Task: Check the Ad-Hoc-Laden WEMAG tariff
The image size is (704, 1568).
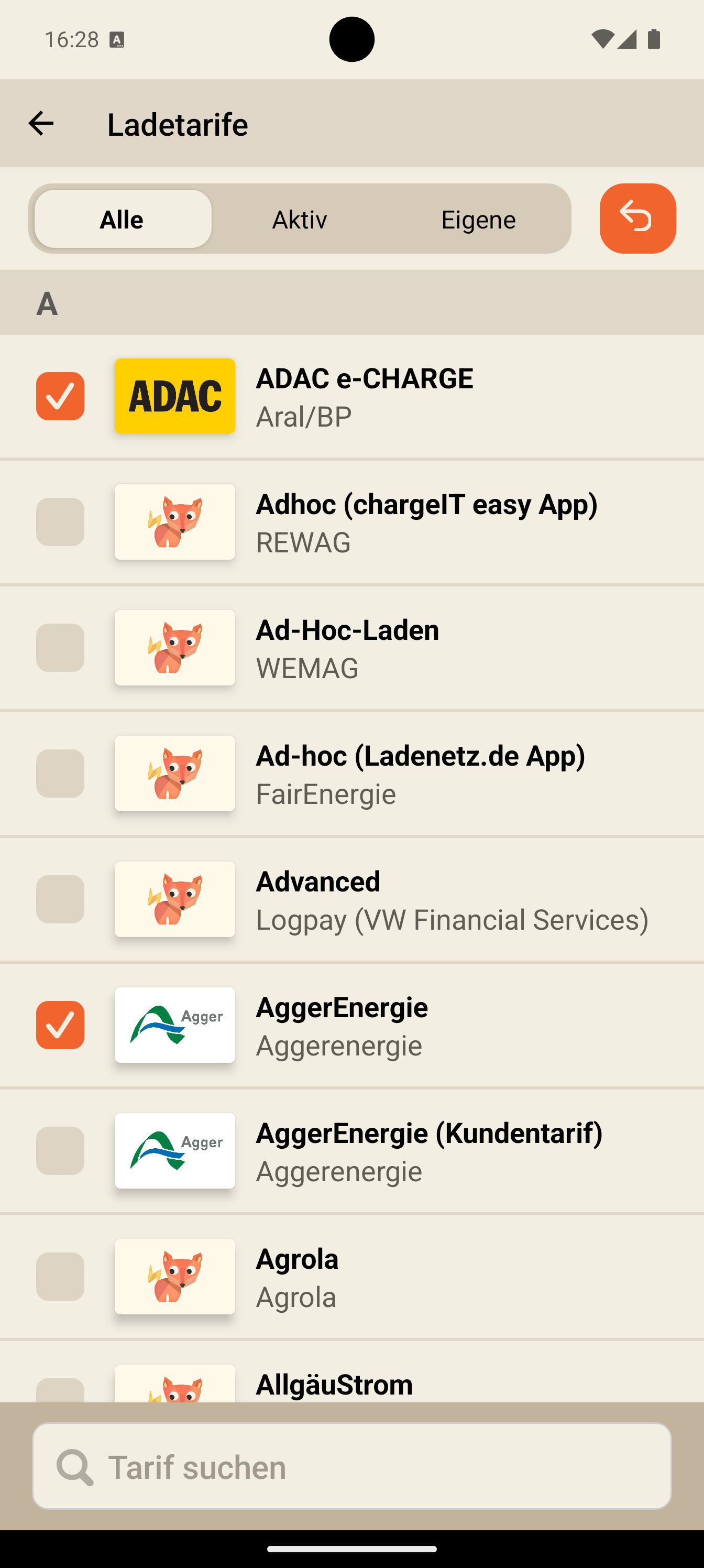Action: (x=60, y=648)
